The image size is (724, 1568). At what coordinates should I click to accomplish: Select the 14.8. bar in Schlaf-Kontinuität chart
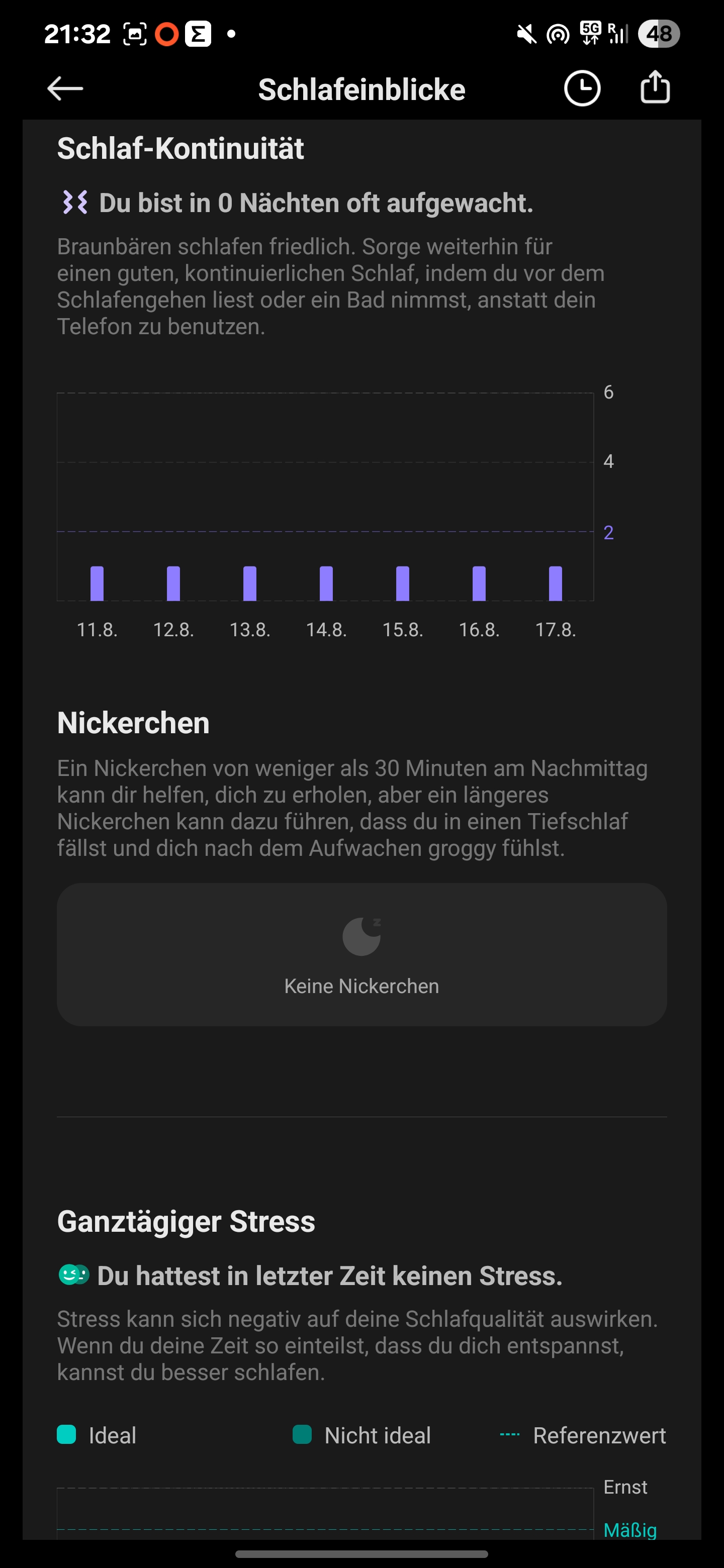pos(326,583)
